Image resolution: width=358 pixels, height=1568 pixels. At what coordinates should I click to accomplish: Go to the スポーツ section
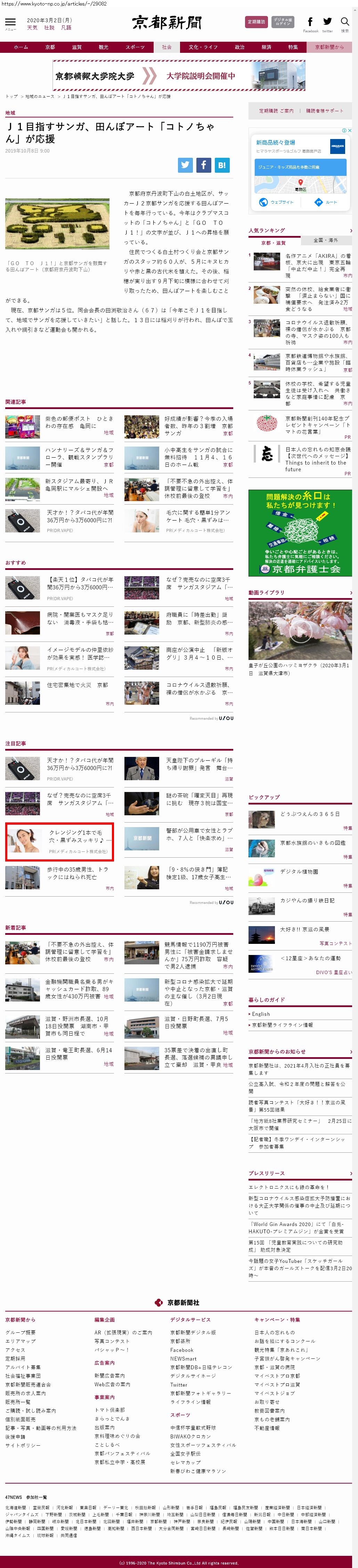pos(135,47)
